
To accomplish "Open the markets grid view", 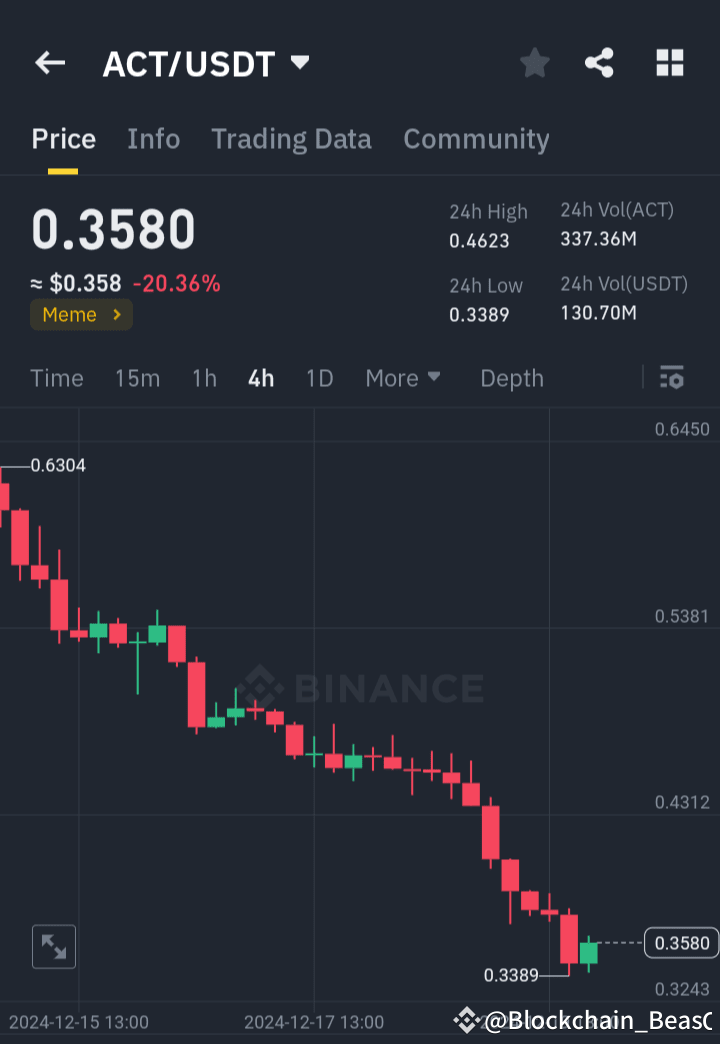I will click(669, 63).
